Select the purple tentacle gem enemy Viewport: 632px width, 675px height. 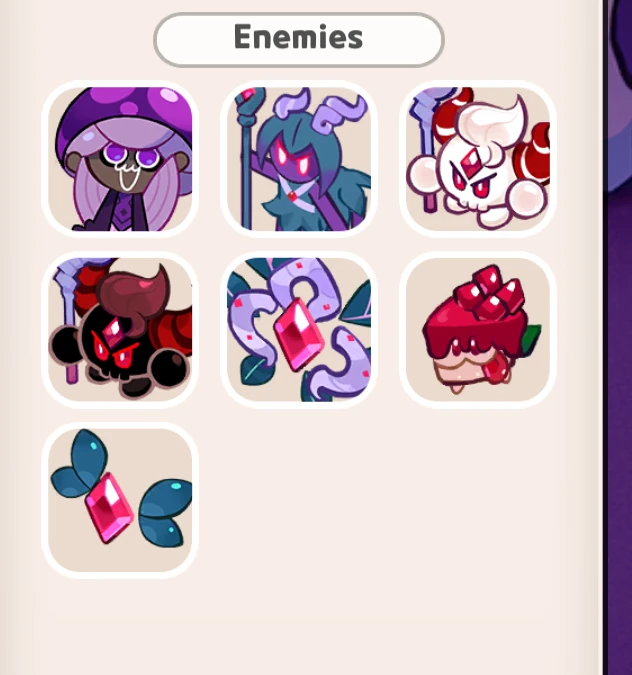298,330
